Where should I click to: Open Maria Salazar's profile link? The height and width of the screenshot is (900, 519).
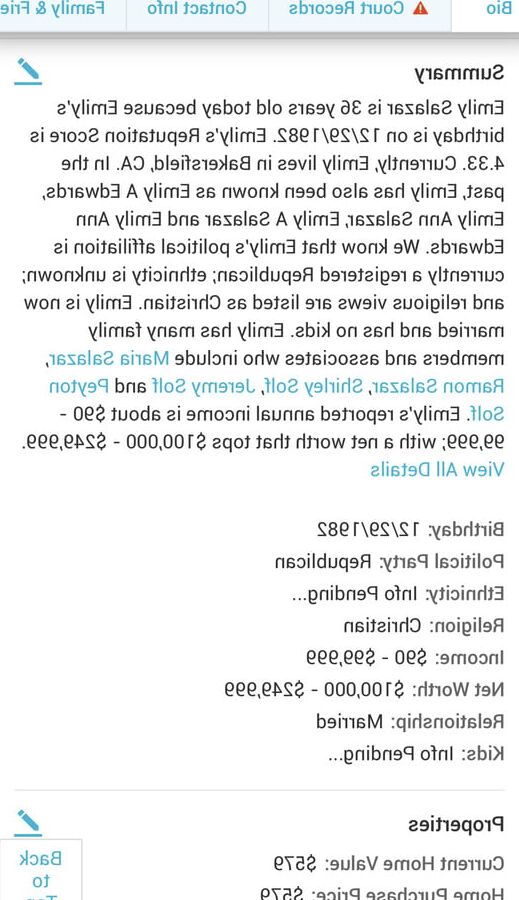coord(109,359)
